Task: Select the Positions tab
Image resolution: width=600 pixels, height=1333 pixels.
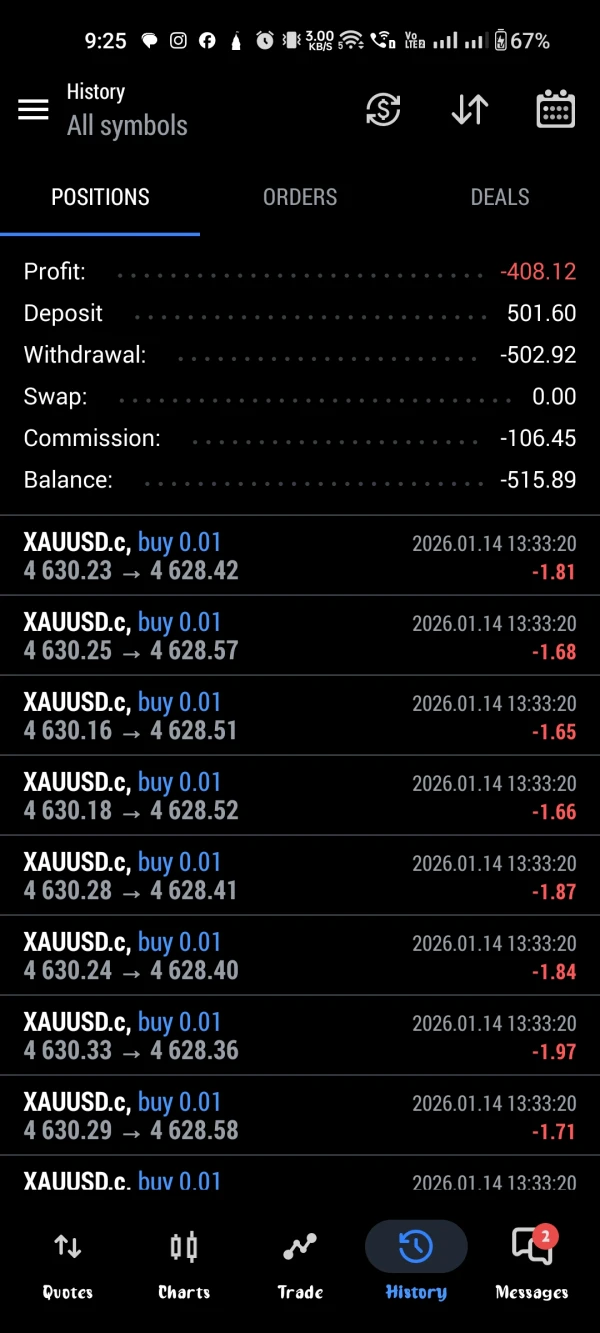Action: coord(100,197)
